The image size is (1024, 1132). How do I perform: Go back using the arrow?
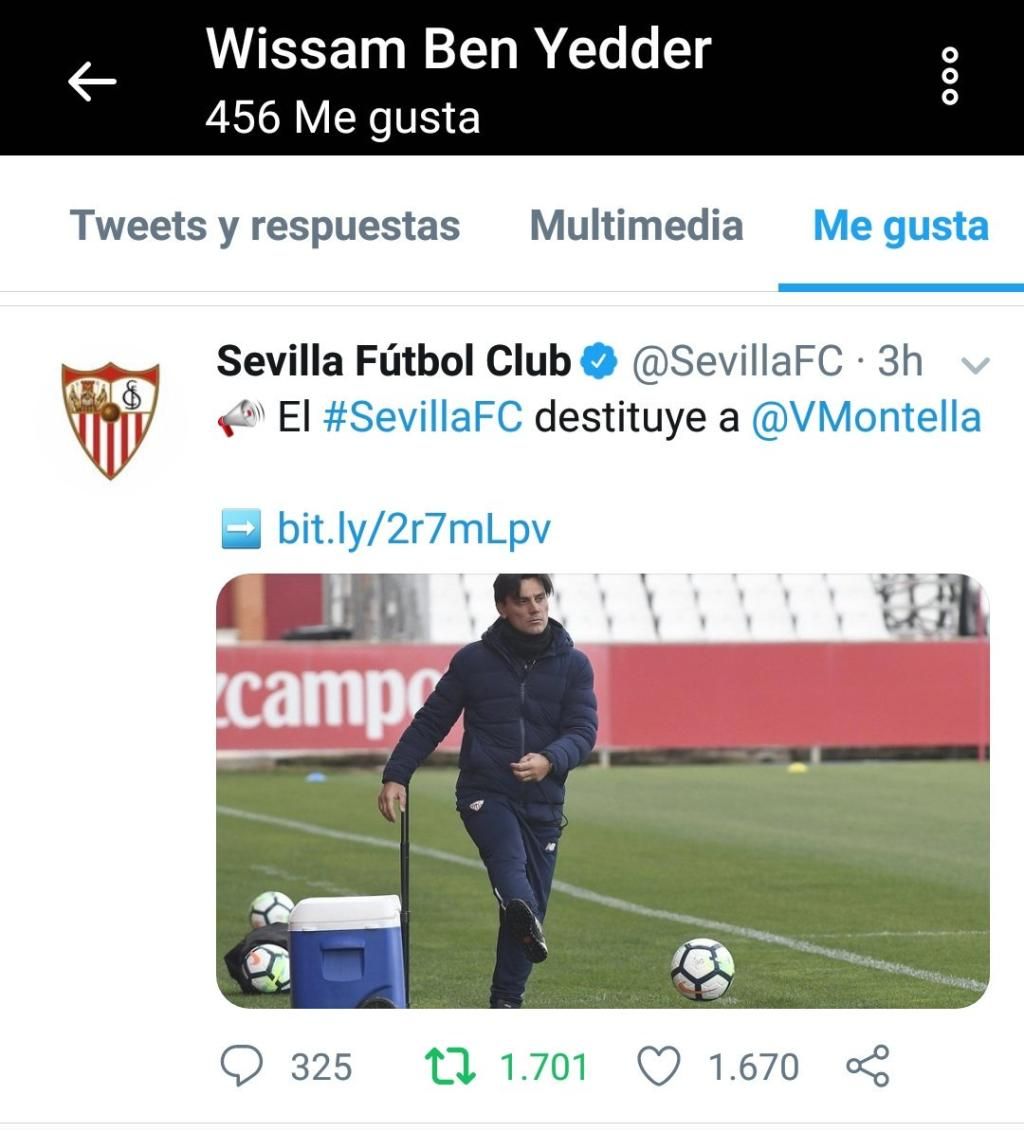pyautogui.click(x=91, y=81)
